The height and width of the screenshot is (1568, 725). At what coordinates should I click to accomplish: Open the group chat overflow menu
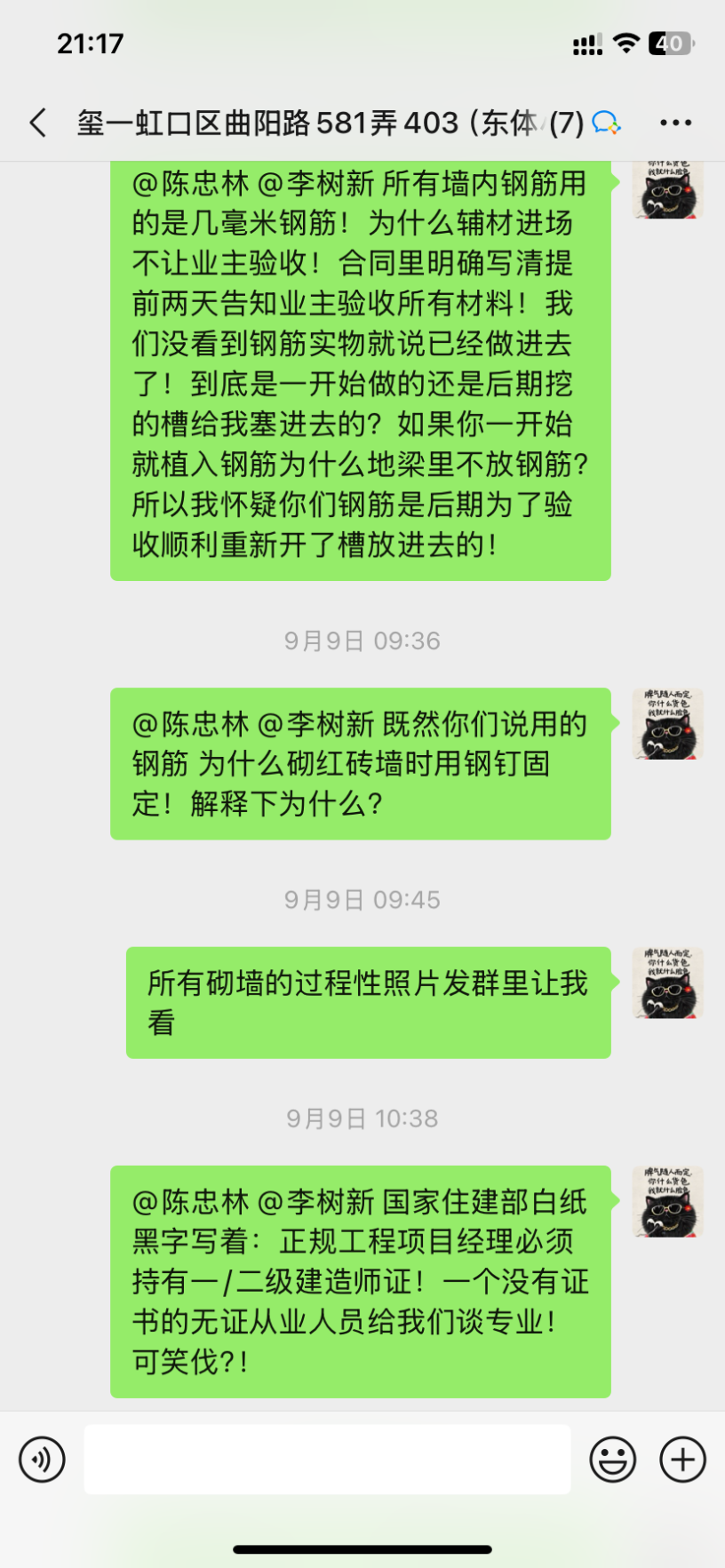[x=675, y=123]
